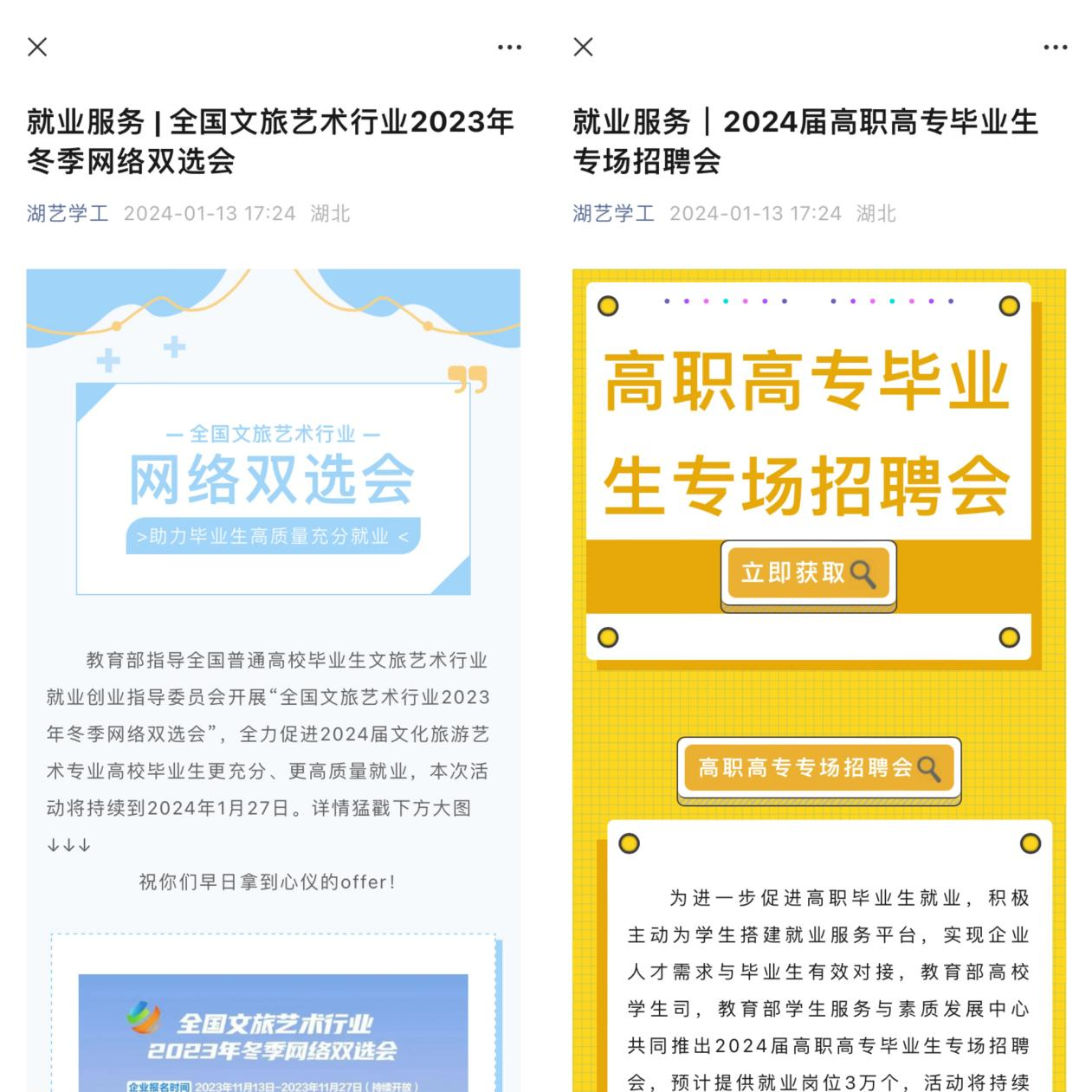Close the 2024届高职高专毕业生 recruitment article
1092x1092 pixels.
(x=584, y=47)
